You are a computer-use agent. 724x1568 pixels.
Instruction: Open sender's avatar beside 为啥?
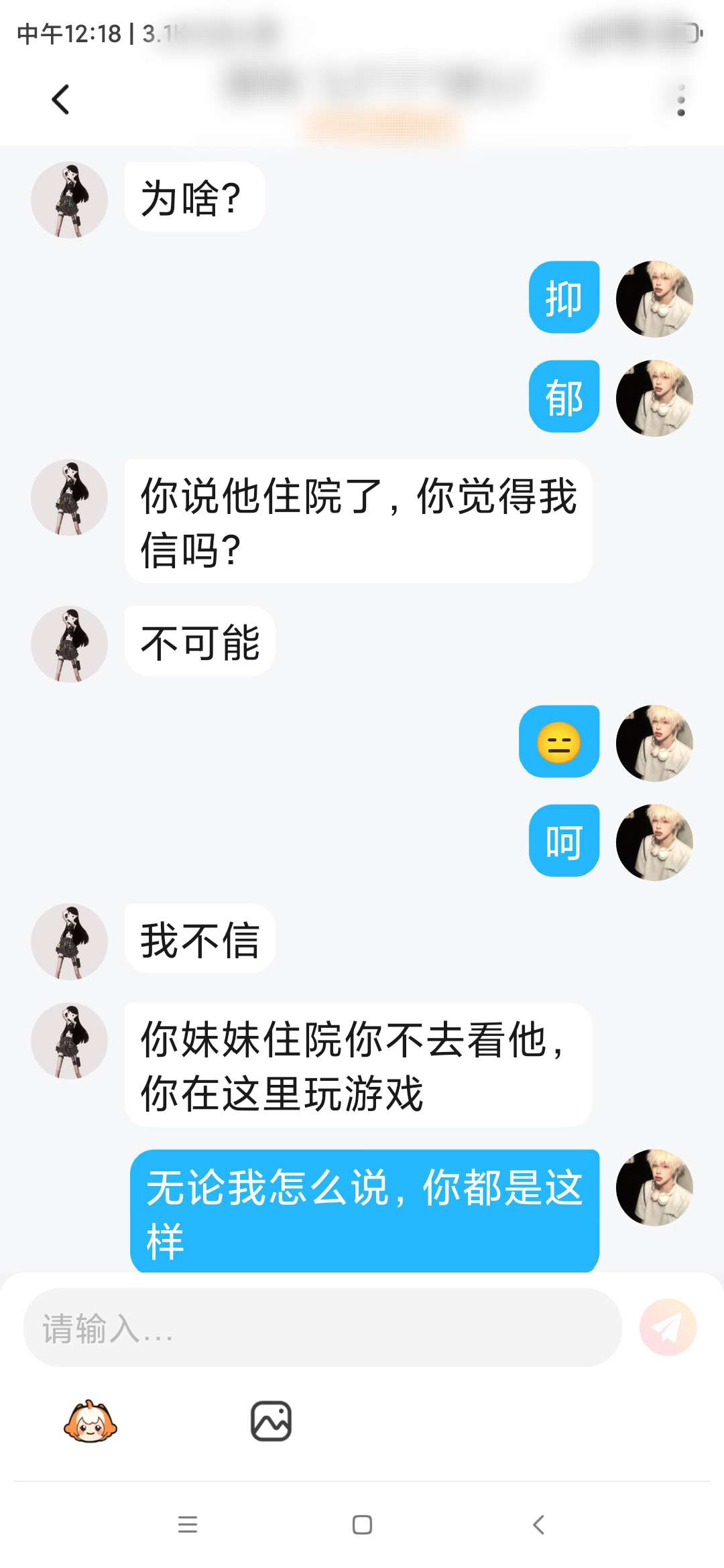(x=69, y=200)
